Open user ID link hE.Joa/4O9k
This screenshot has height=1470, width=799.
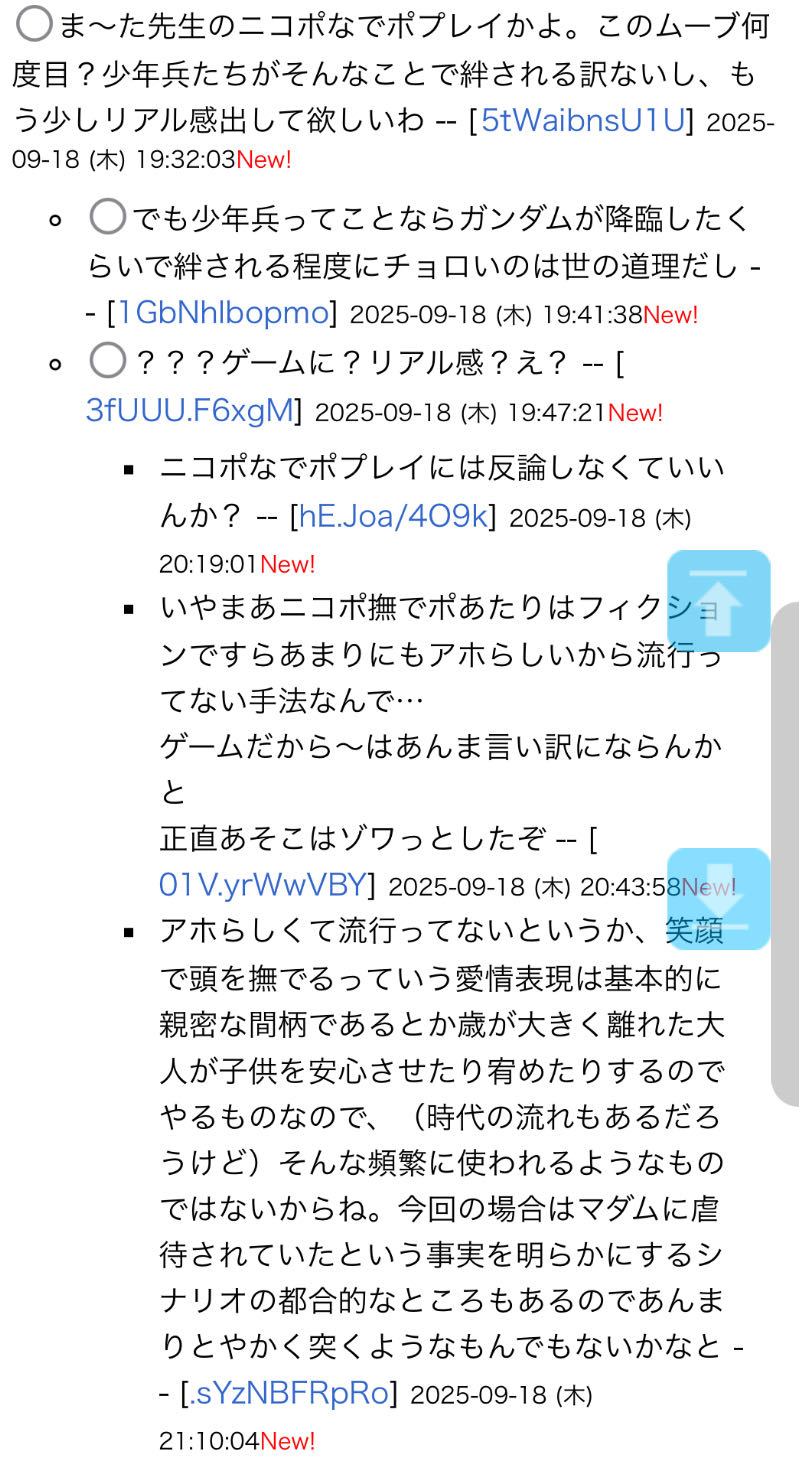point(395,516)
